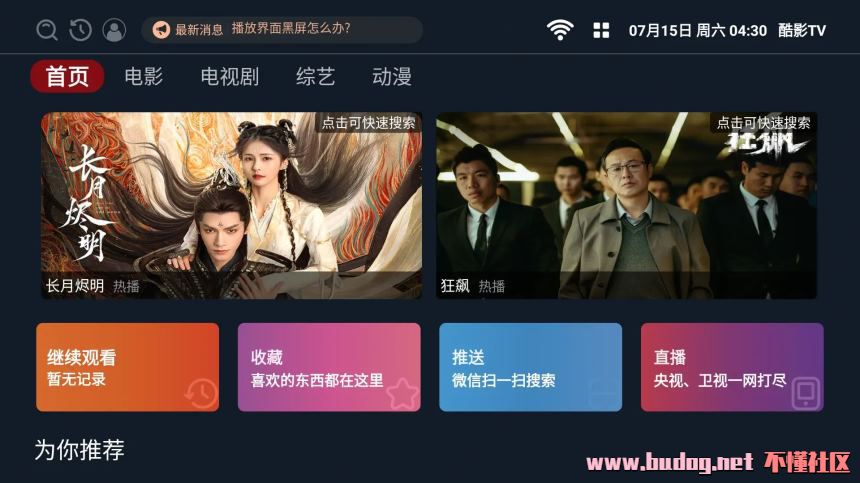
Task: Open the 收藏 favorites card
Action: [328, 367]
